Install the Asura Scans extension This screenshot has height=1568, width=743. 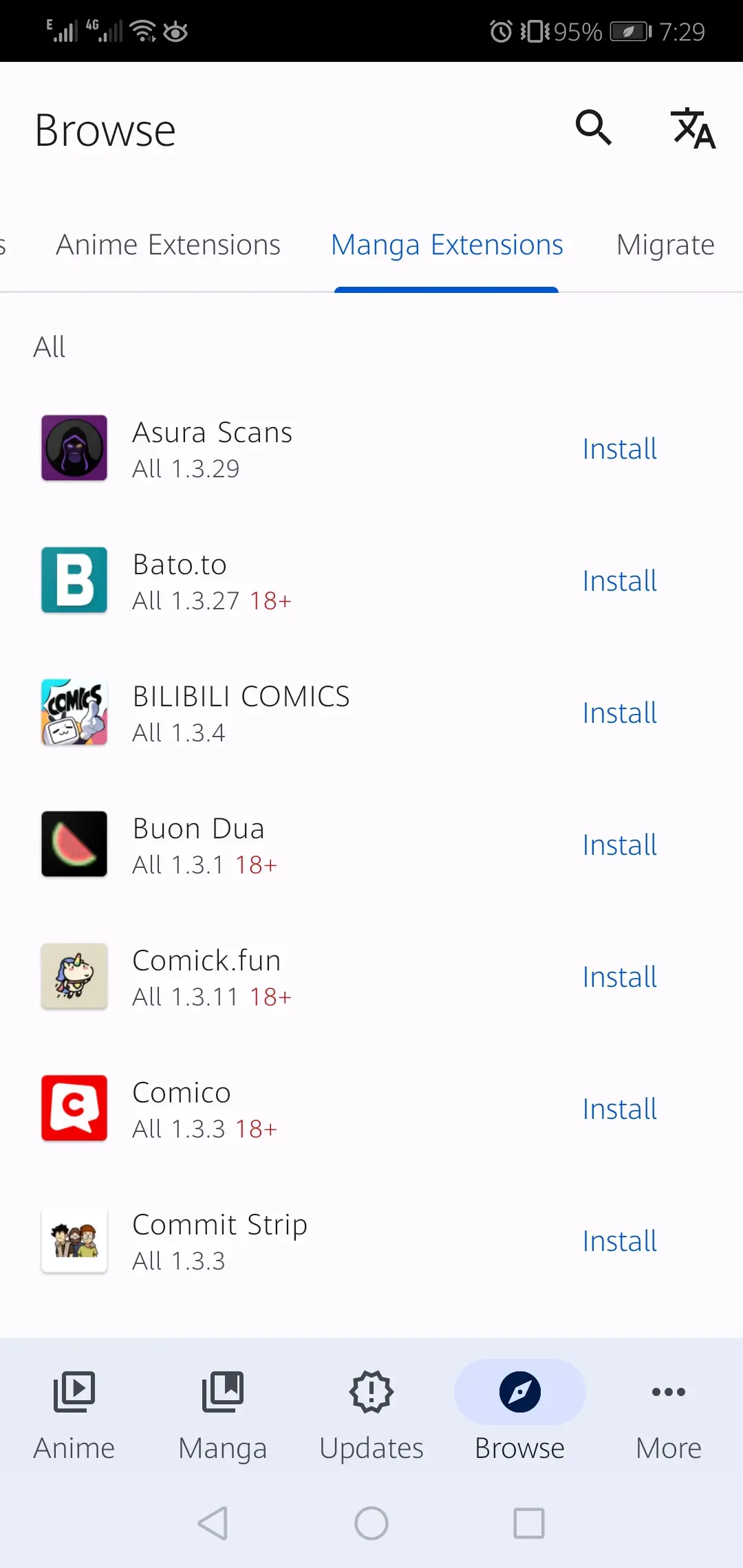(619, 449)
